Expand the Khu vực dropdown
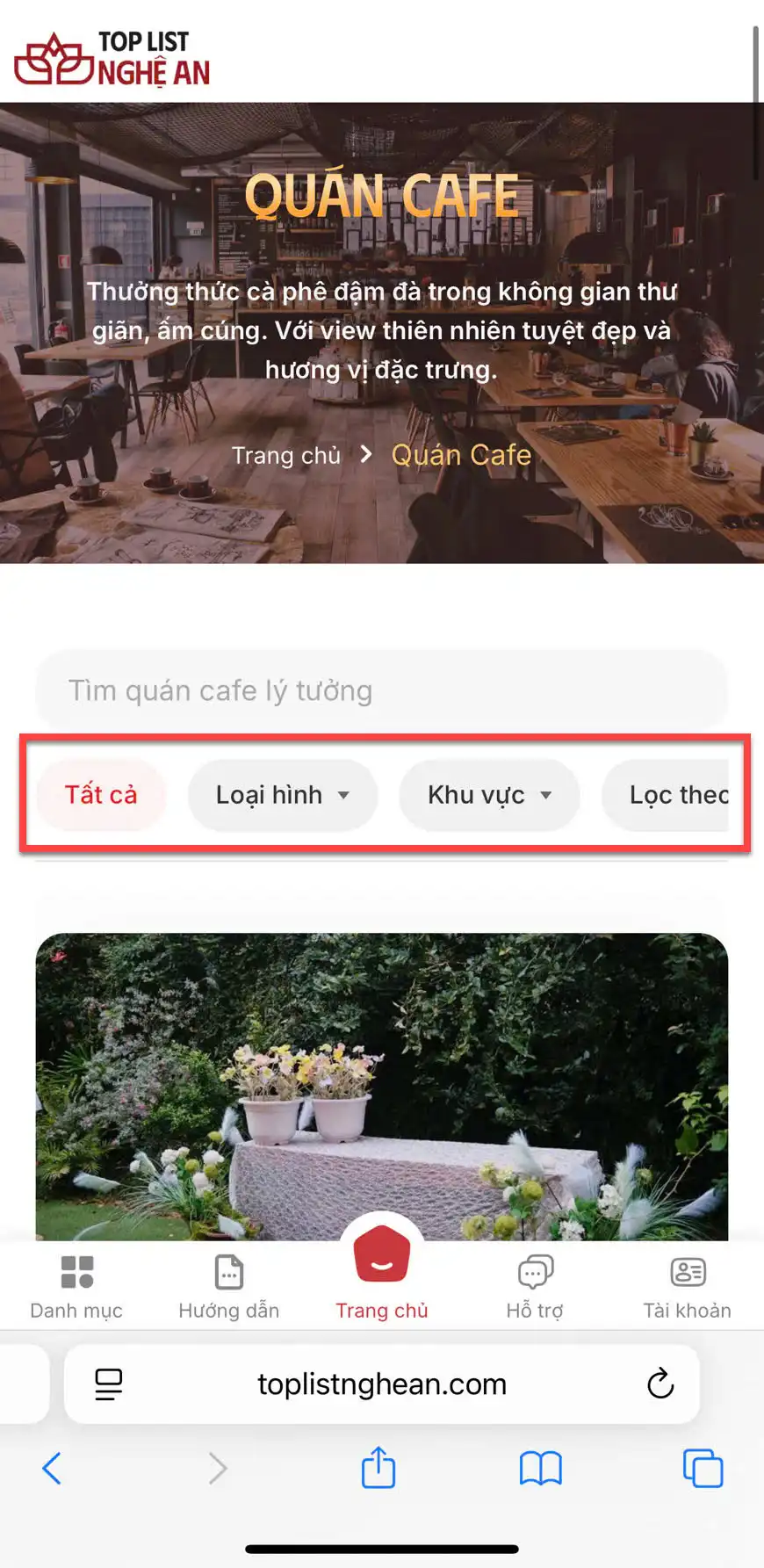This screenshot has width=764, height=1568. tap(489, 795)
